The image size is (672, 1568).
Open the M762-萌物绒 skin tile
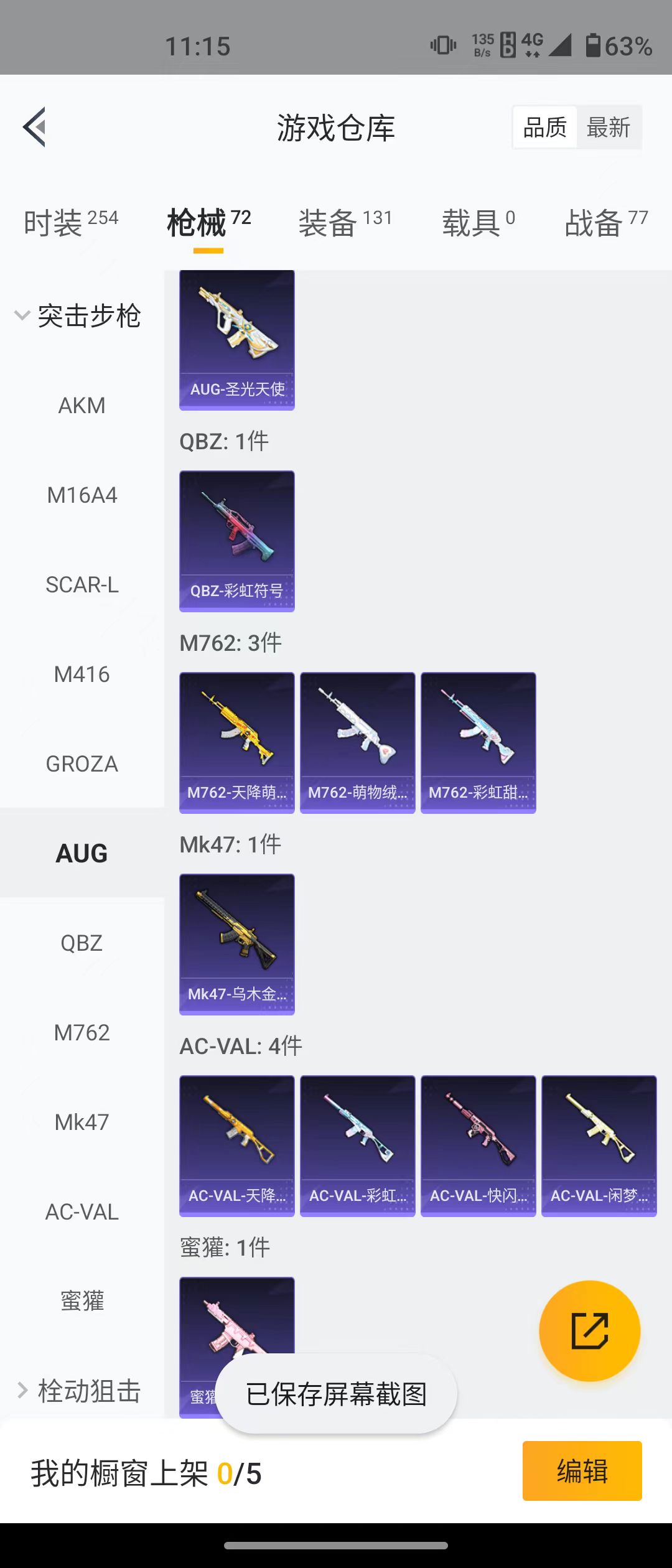point(358,742)
